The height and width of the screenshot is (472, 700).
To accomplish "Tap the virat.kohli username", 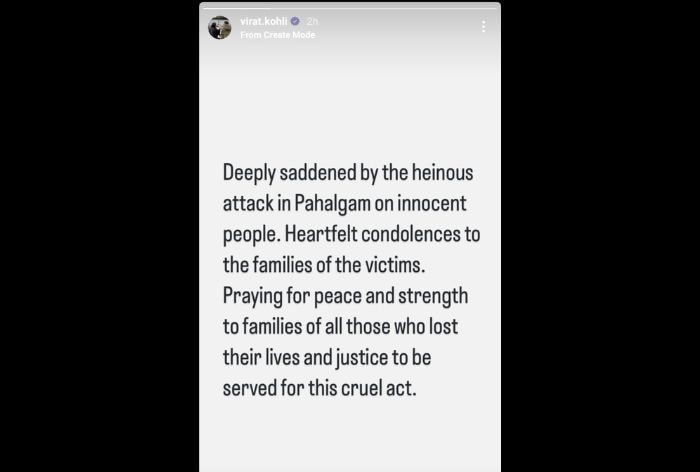I will click(x=264, y=21).
